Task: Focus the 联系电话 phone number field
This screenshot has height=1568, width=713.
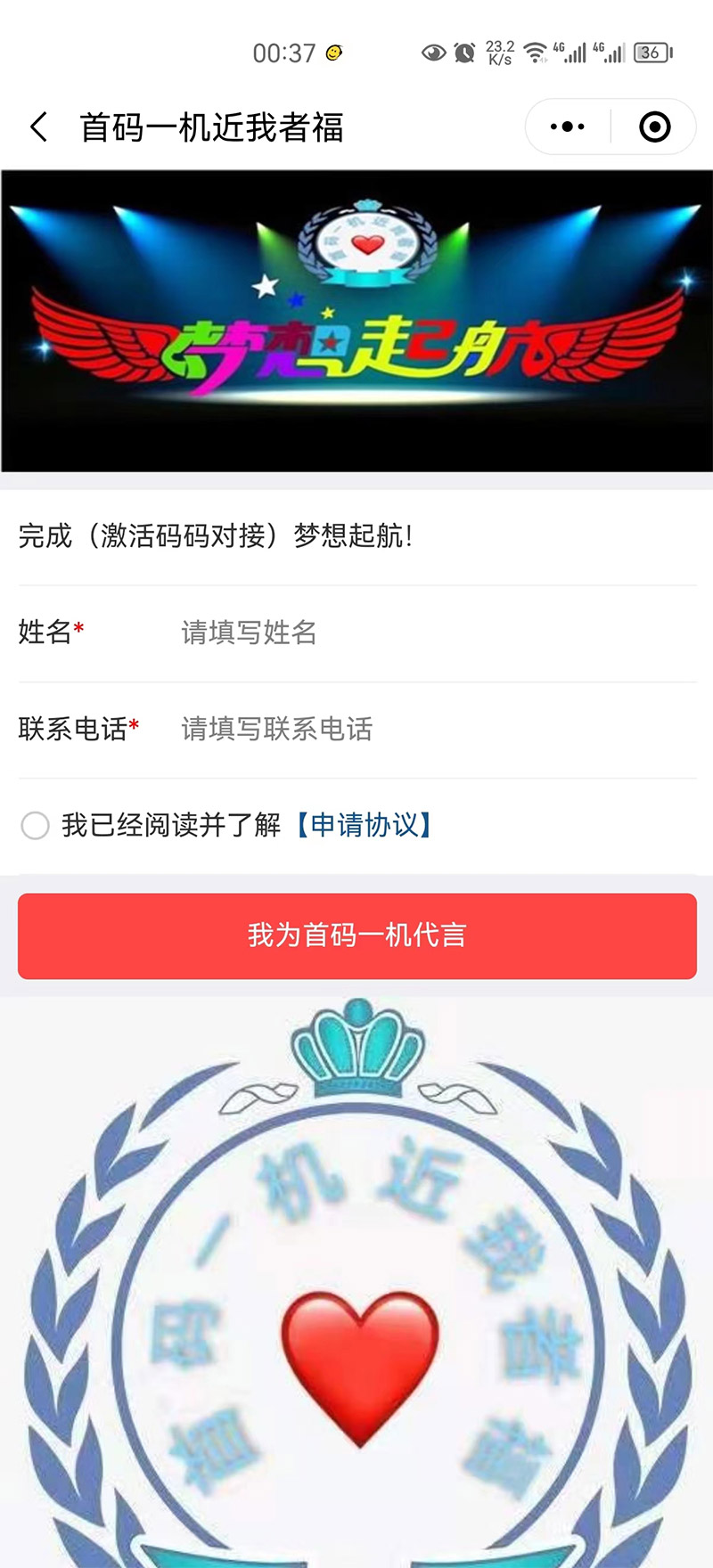Action: point(428,729)
